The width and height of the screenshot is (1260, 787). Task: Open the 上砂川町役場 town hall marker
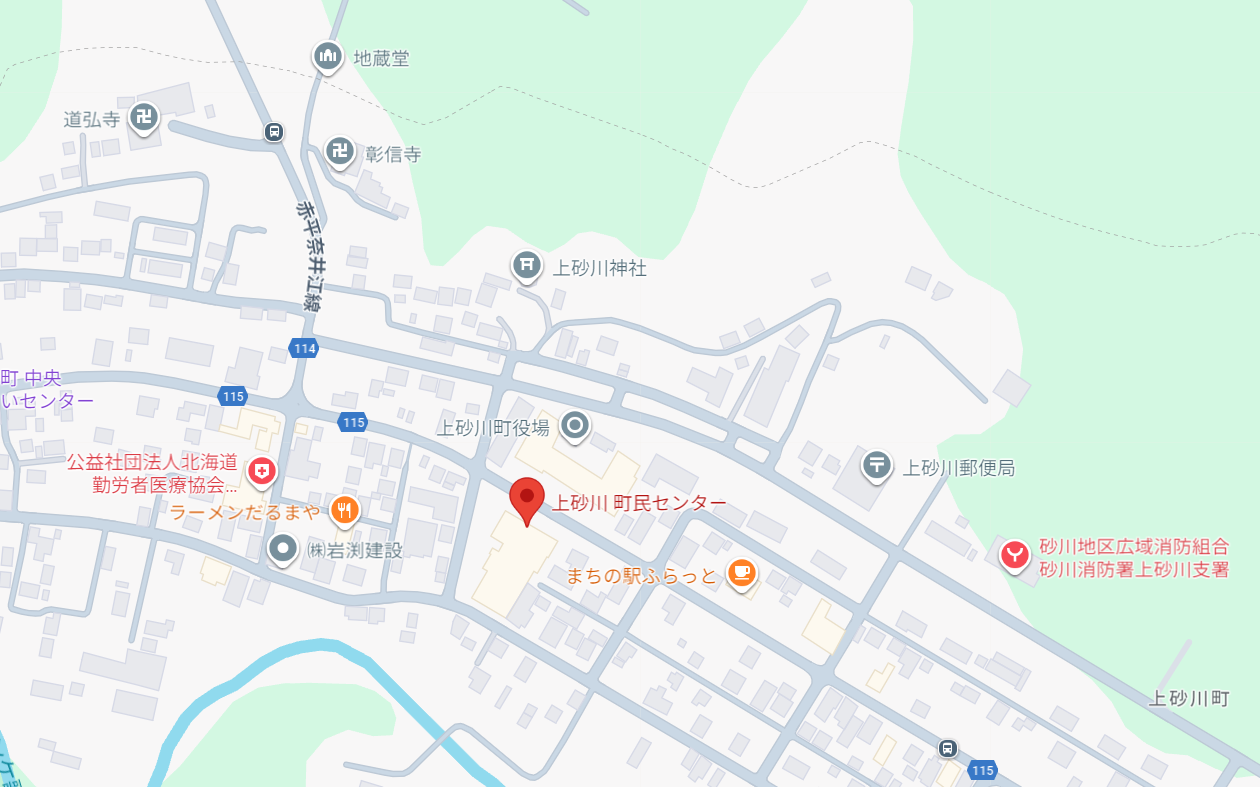pyautogui.click(x=574, y=426)
